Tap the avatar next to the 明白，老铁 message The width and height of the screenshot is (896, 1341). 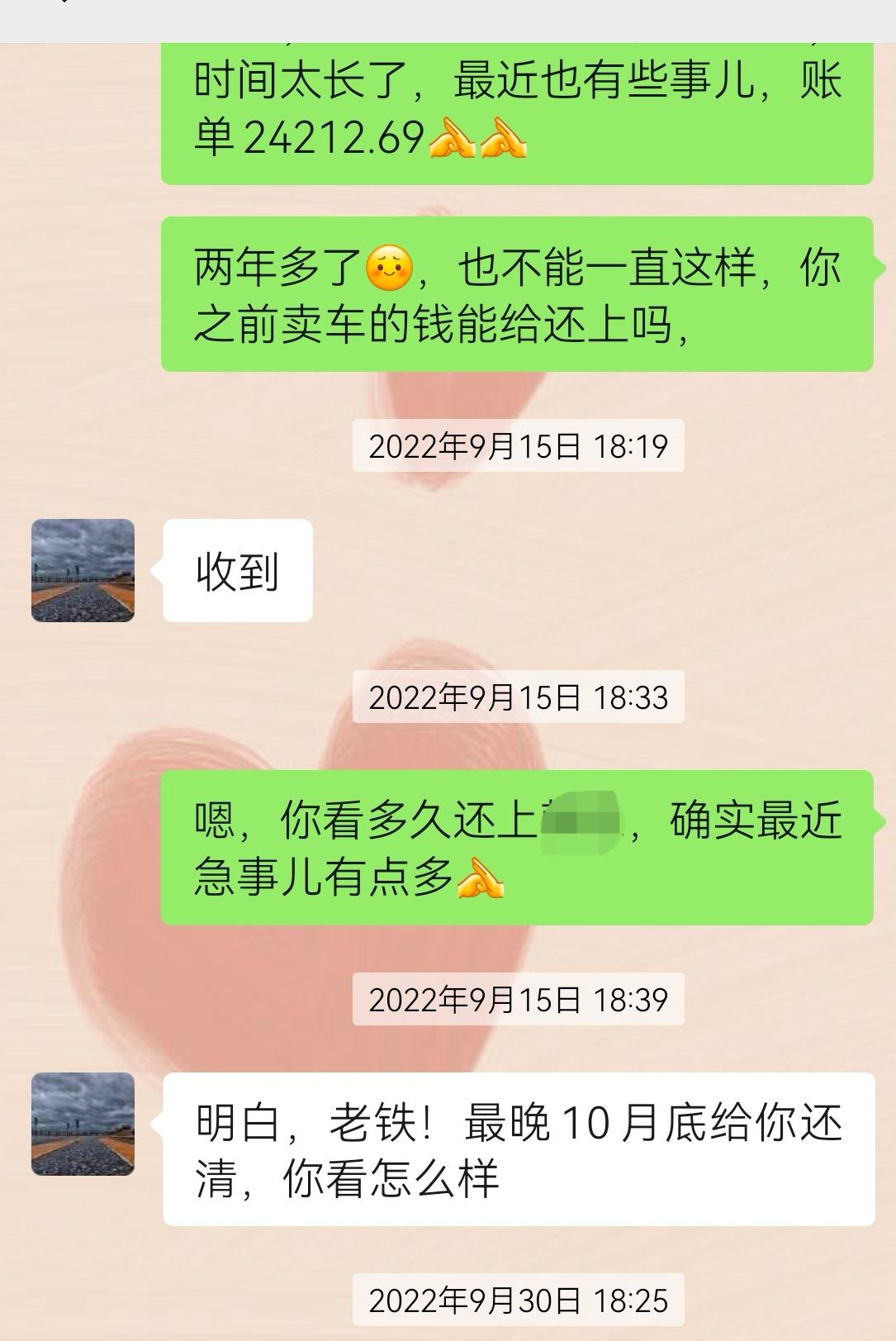83,1124
